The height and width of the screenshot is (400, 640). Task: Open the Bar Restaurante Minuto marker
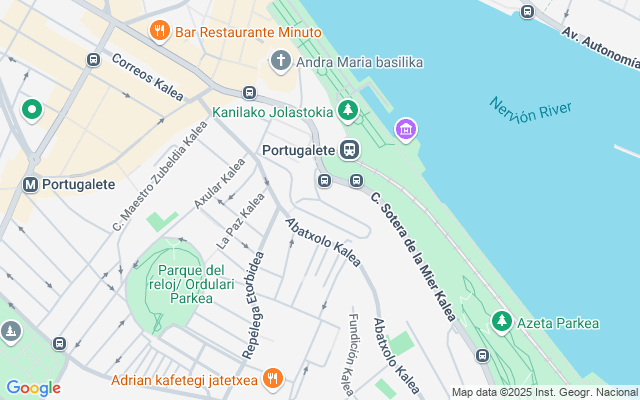pyautogui.click(x=159, y=32)
